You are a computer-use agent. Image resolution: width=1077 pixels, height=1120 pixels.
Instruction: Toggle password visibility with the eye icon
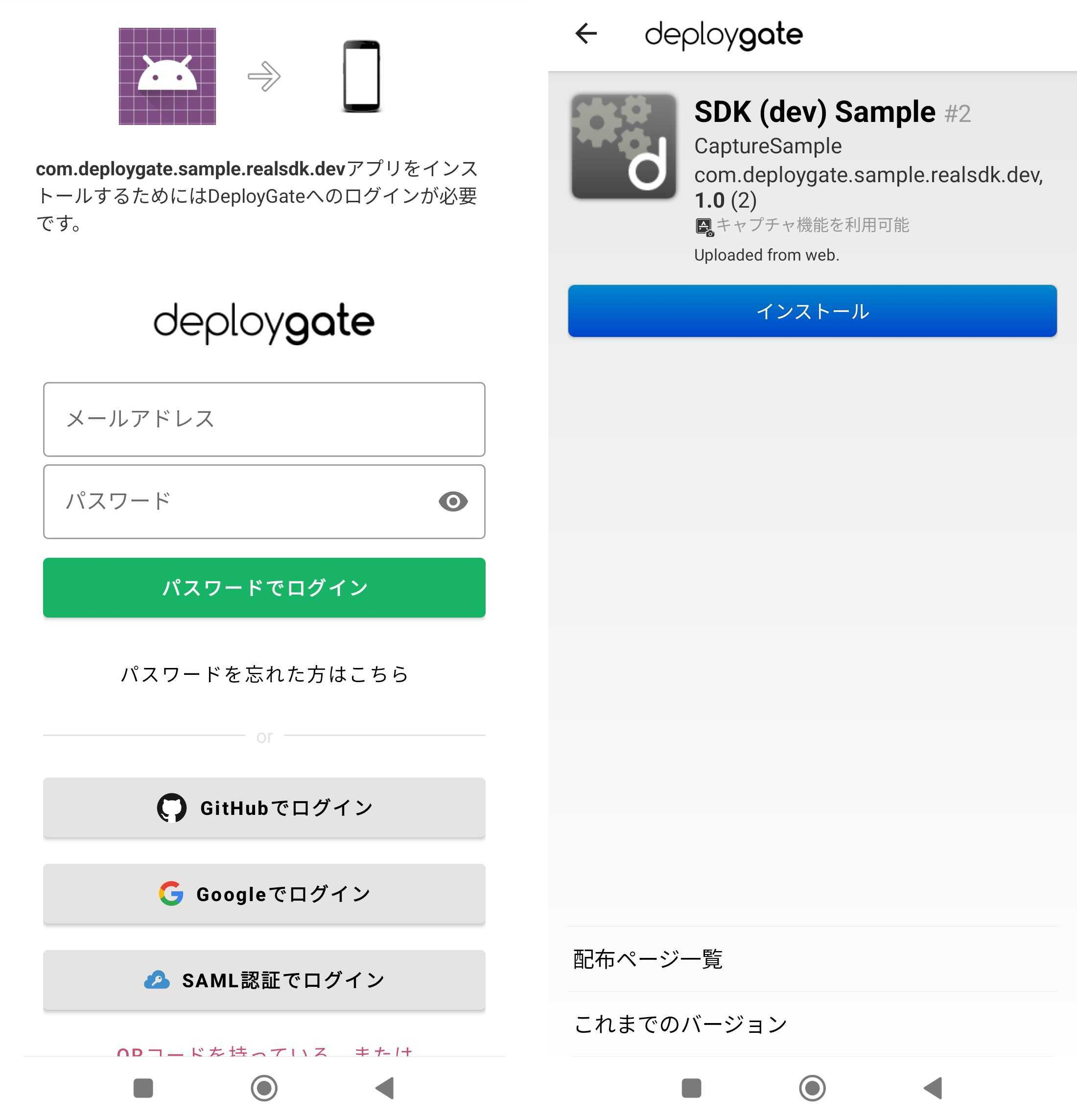click(453, 501)
